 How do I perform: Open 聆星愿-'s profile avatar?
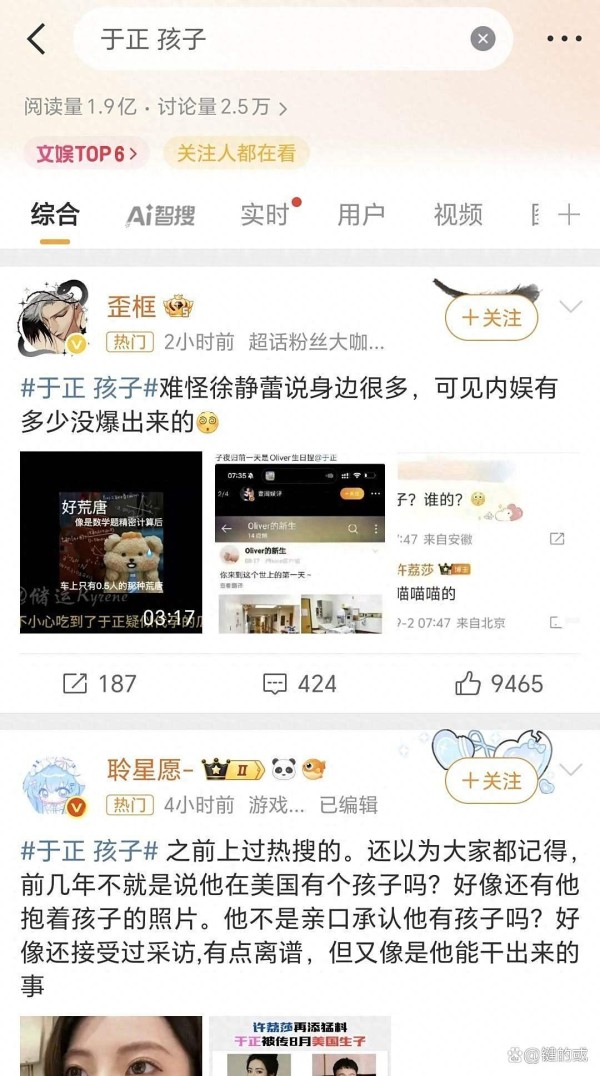click(x=54, y=785)
